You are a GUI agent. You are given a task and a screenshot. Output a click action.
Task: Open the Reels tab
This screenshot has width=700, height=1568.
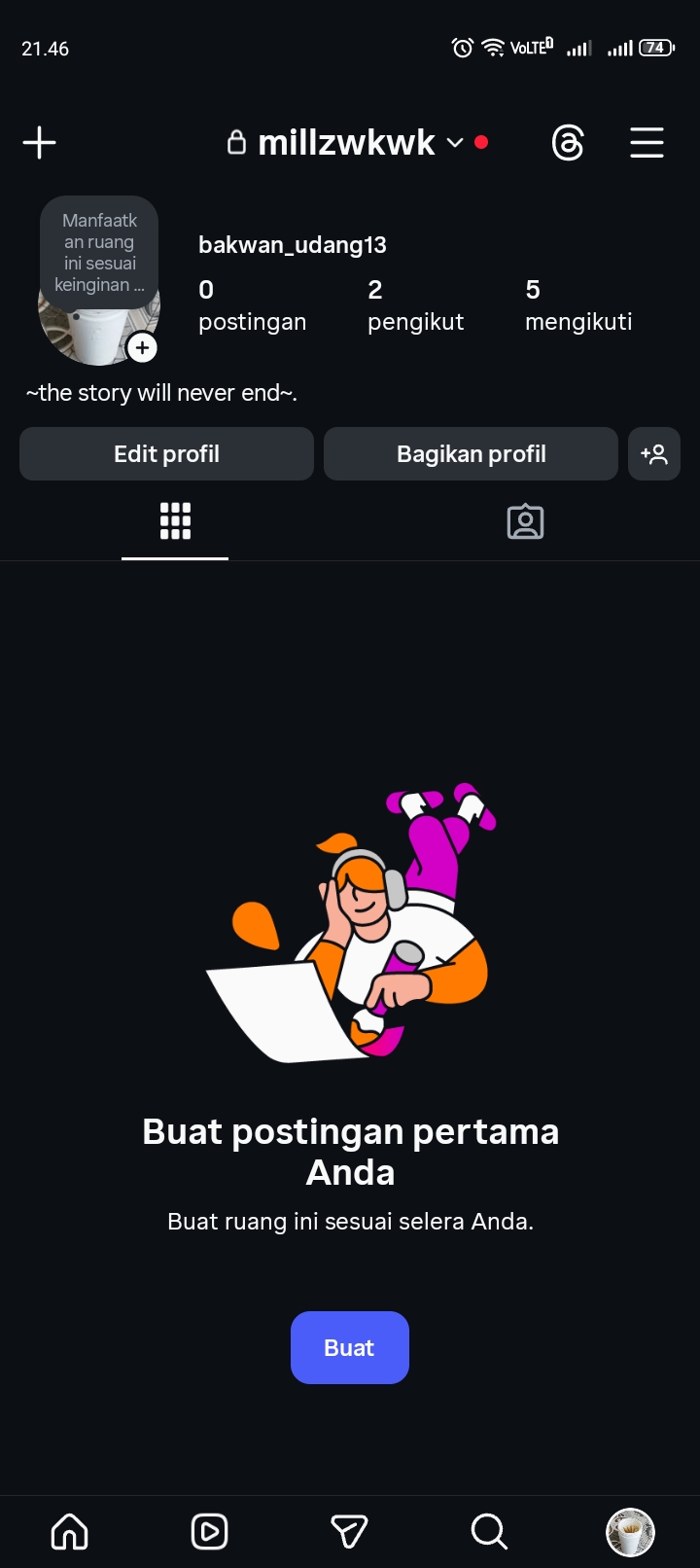coord(210,1532)
